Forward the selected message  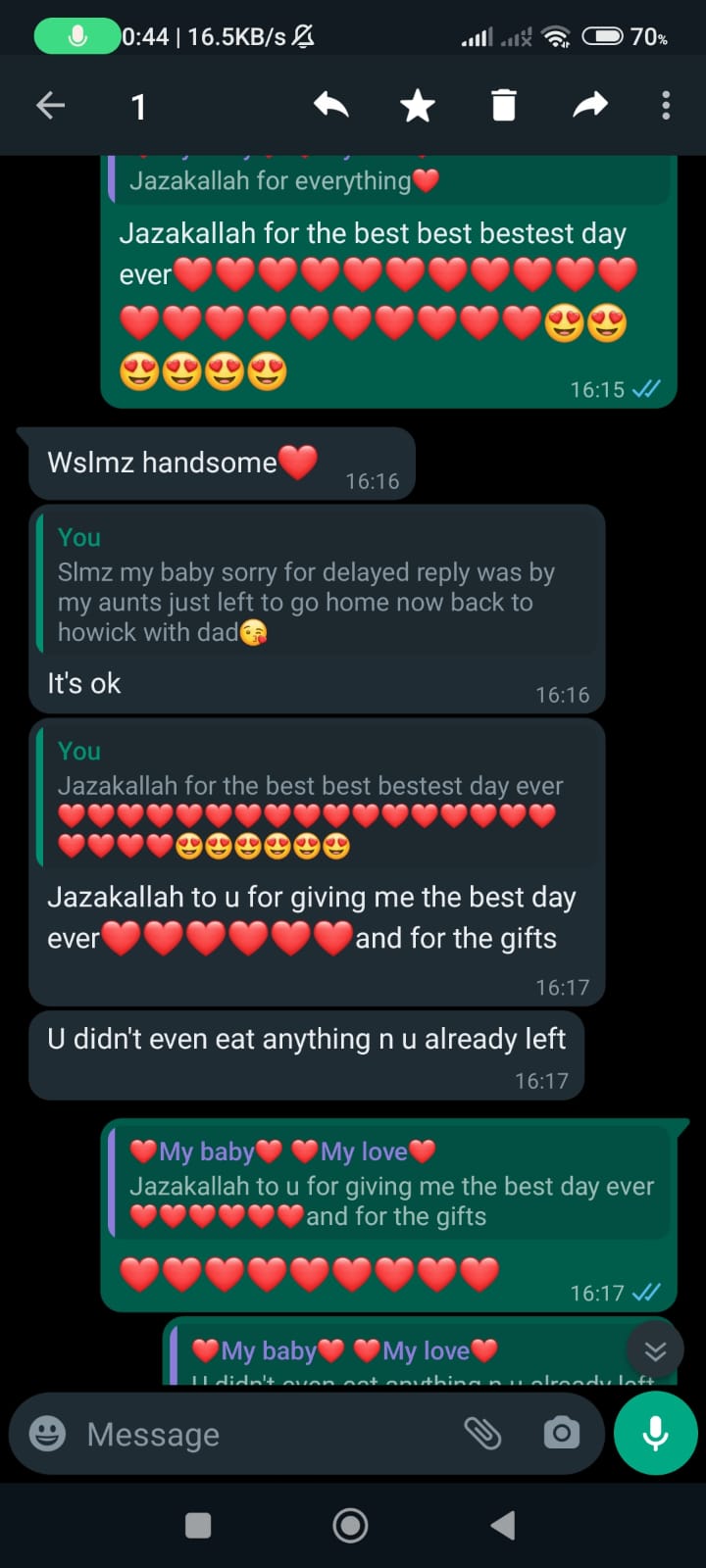click(x=589, y=106)
